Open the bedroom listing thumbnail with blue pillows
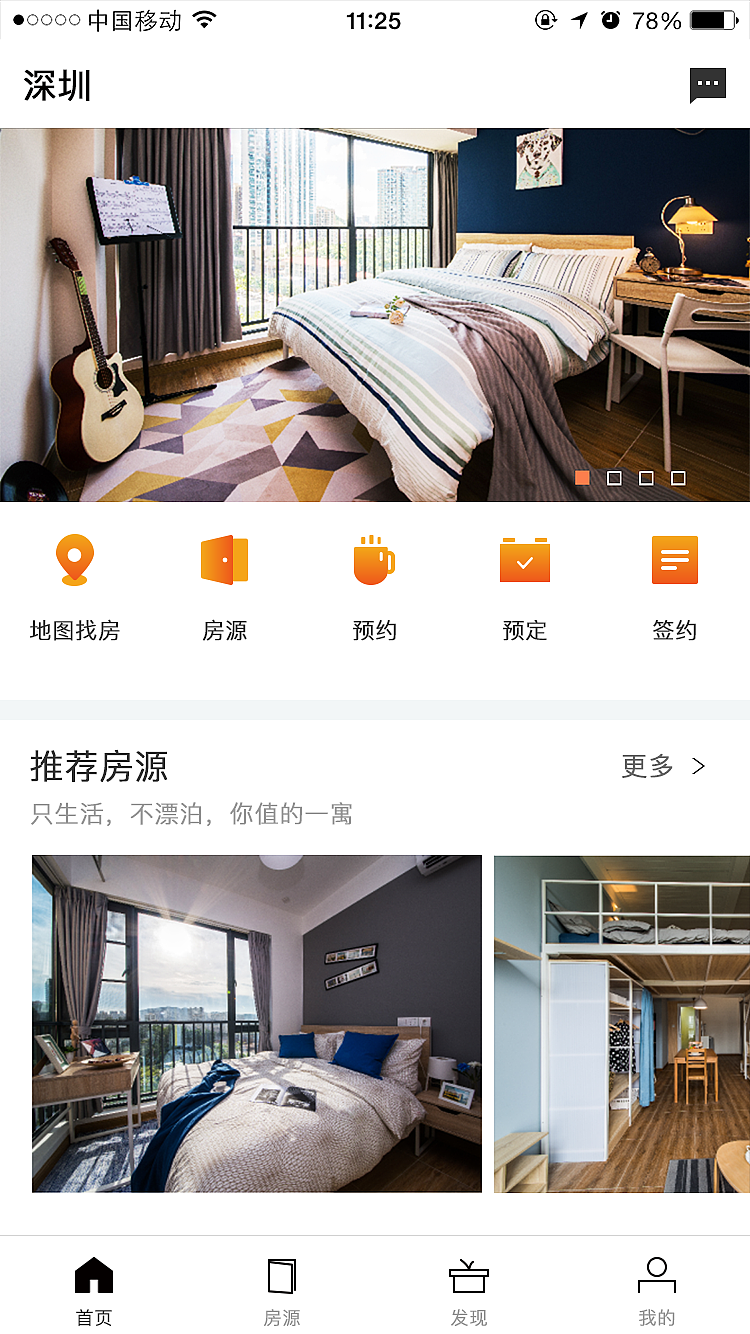Viewport: 750px width, 1334px height. click(x=256, y=1023)
